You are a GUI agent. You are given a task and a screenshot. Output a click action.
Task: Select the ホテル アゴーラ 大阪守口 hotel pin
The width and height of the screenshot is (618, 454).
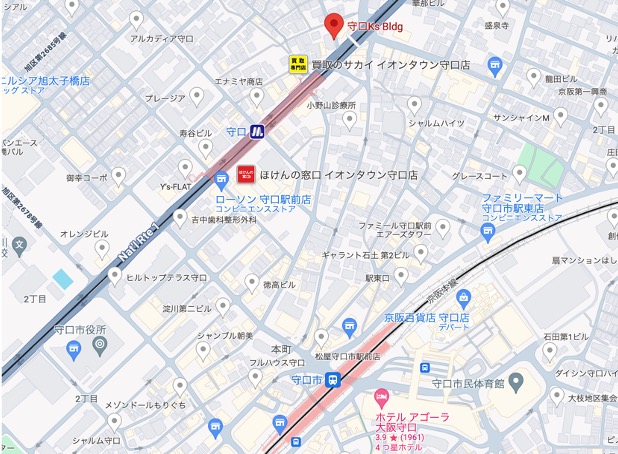pyautogui.click(x=381, y=393)
